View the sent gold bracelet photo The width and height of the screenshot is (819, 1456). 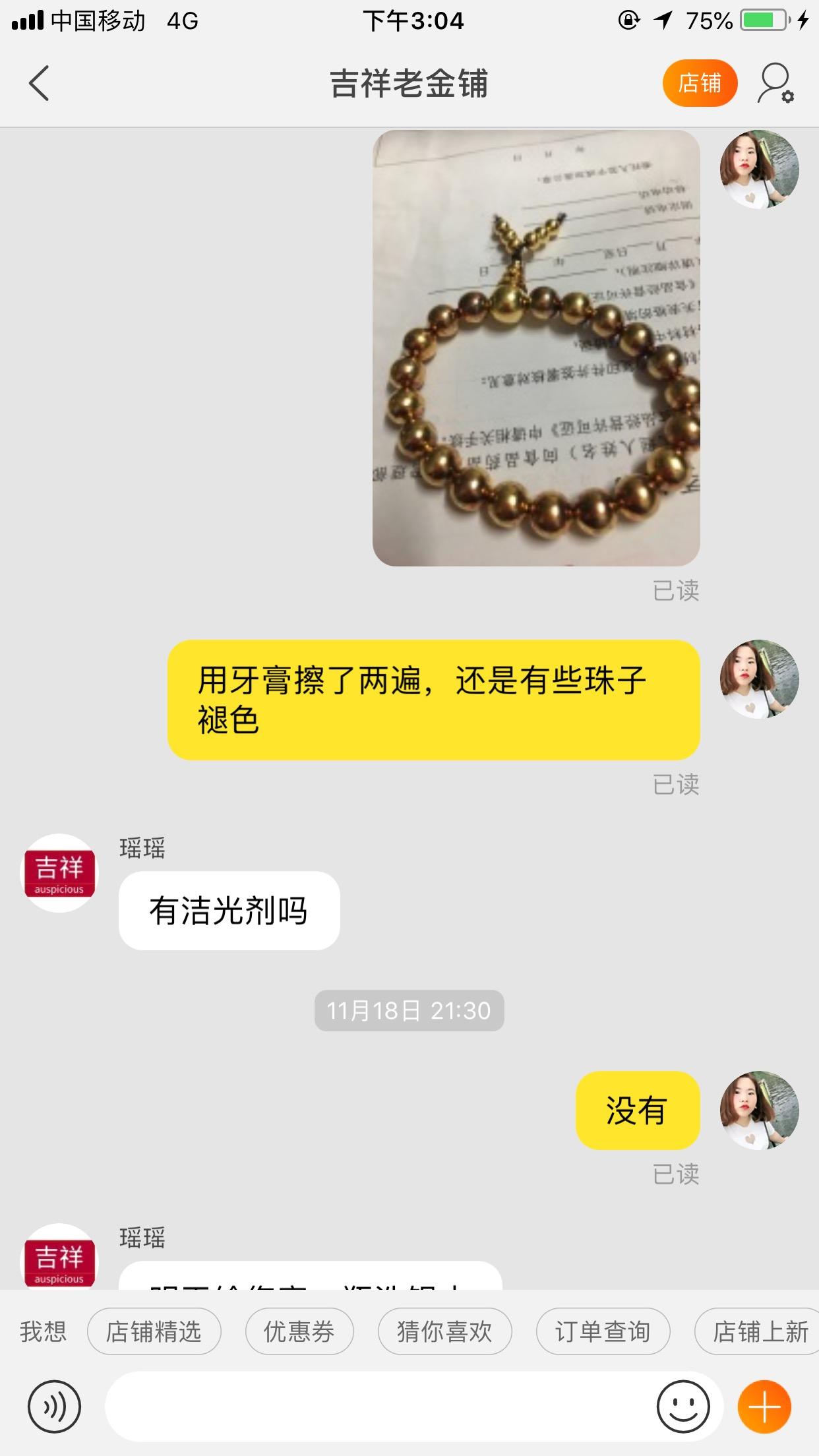tap(535, 348)
